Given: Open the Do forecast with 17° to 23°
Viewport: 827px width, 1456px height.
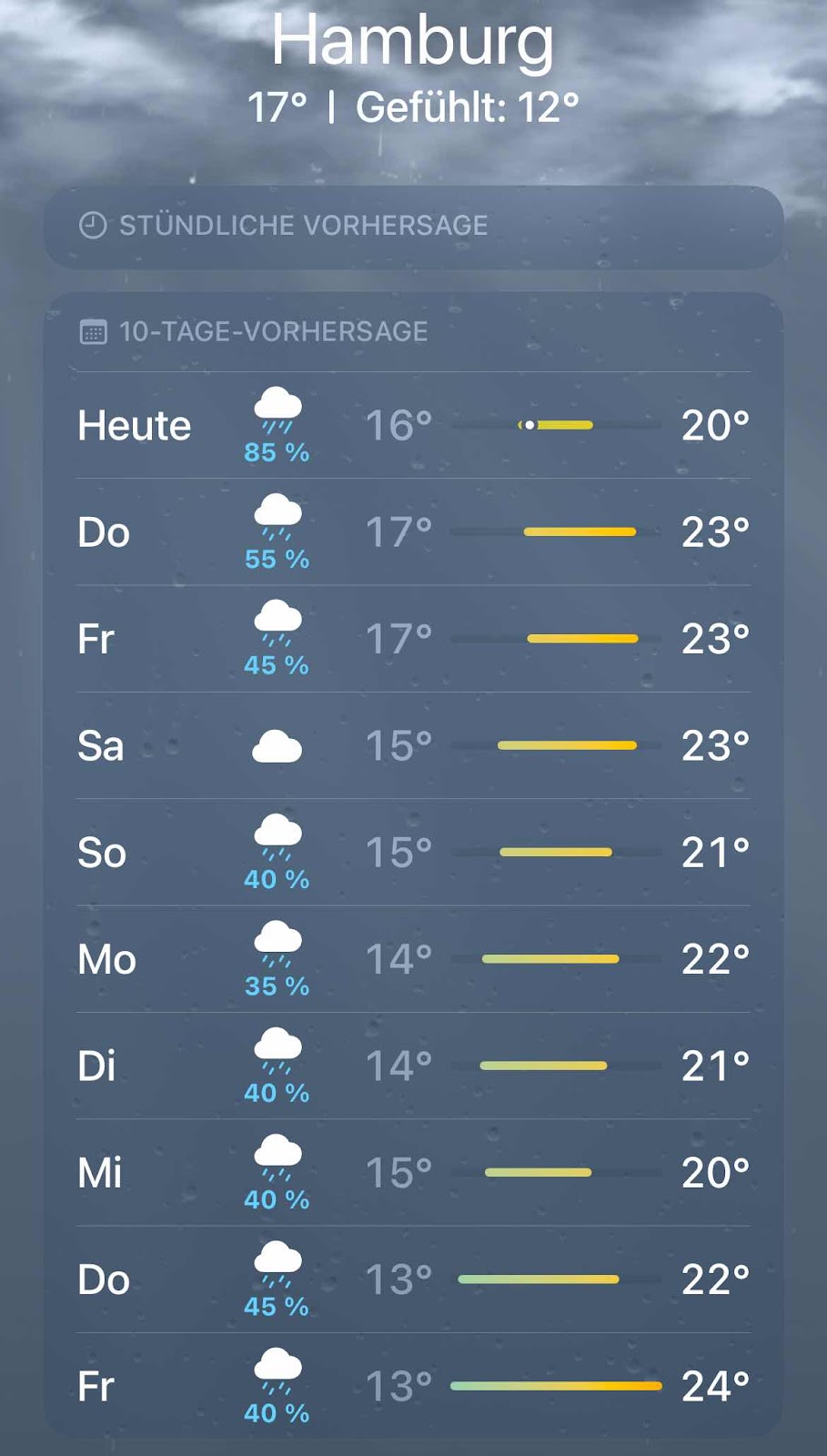Looking at the screenshot, I should (x=413, y=532).
